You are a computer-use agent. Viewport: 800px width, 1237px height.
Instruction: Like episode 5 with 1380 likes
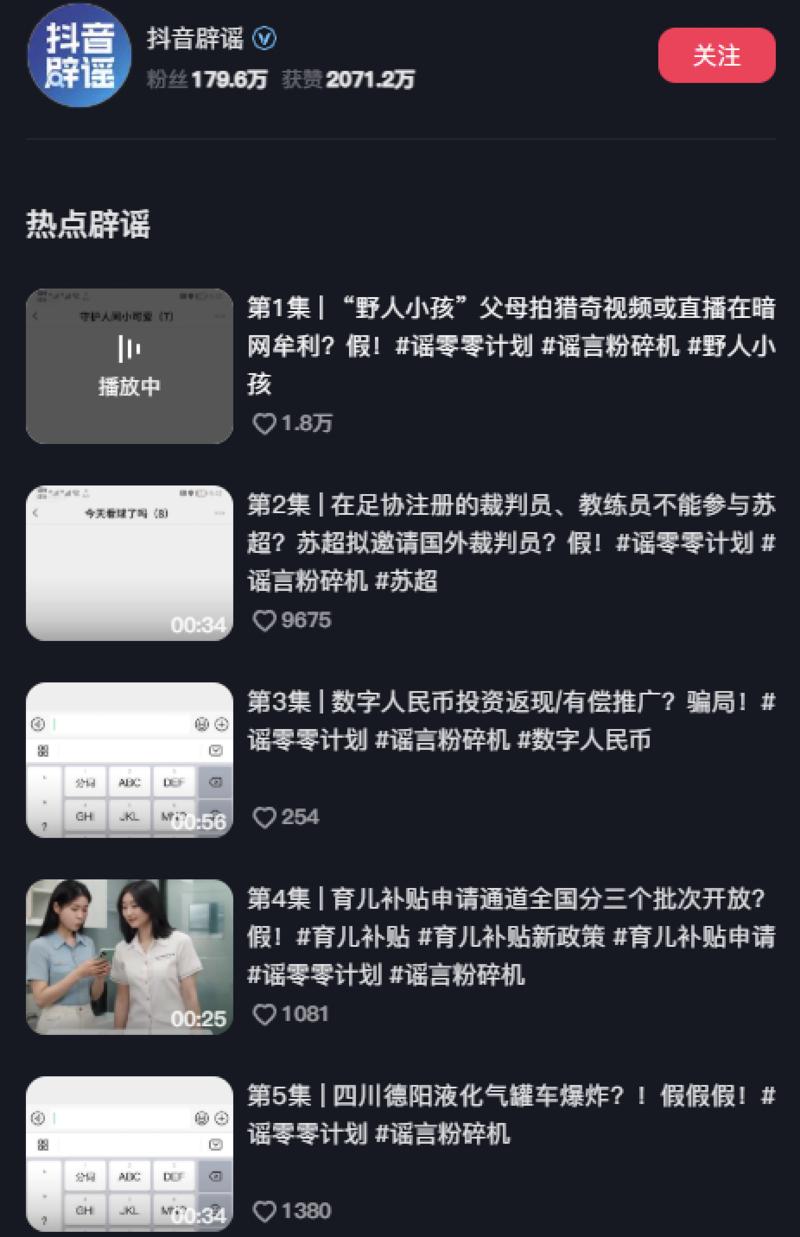coord(264,1212)
